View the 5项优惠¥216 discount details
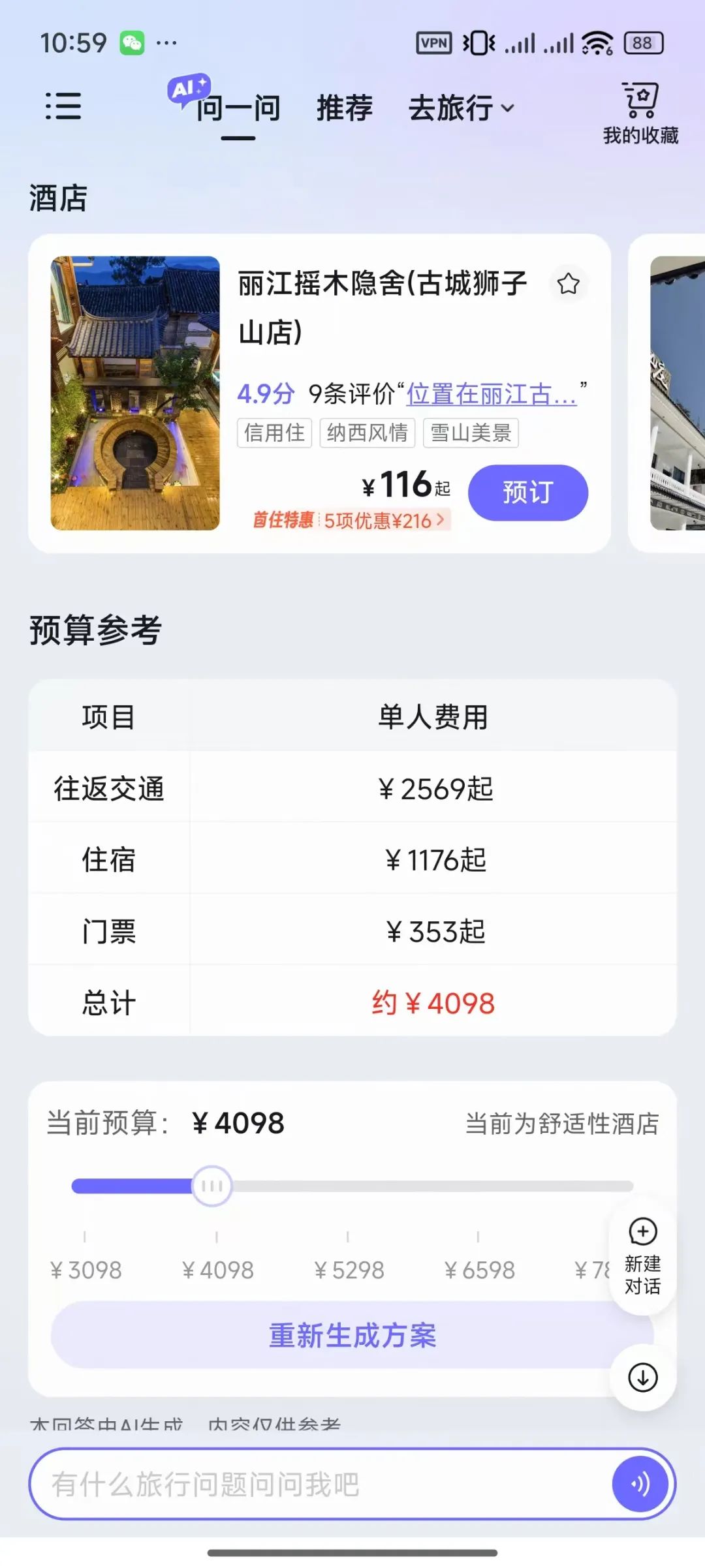The image size is (705, 1568). coord(384,520)
